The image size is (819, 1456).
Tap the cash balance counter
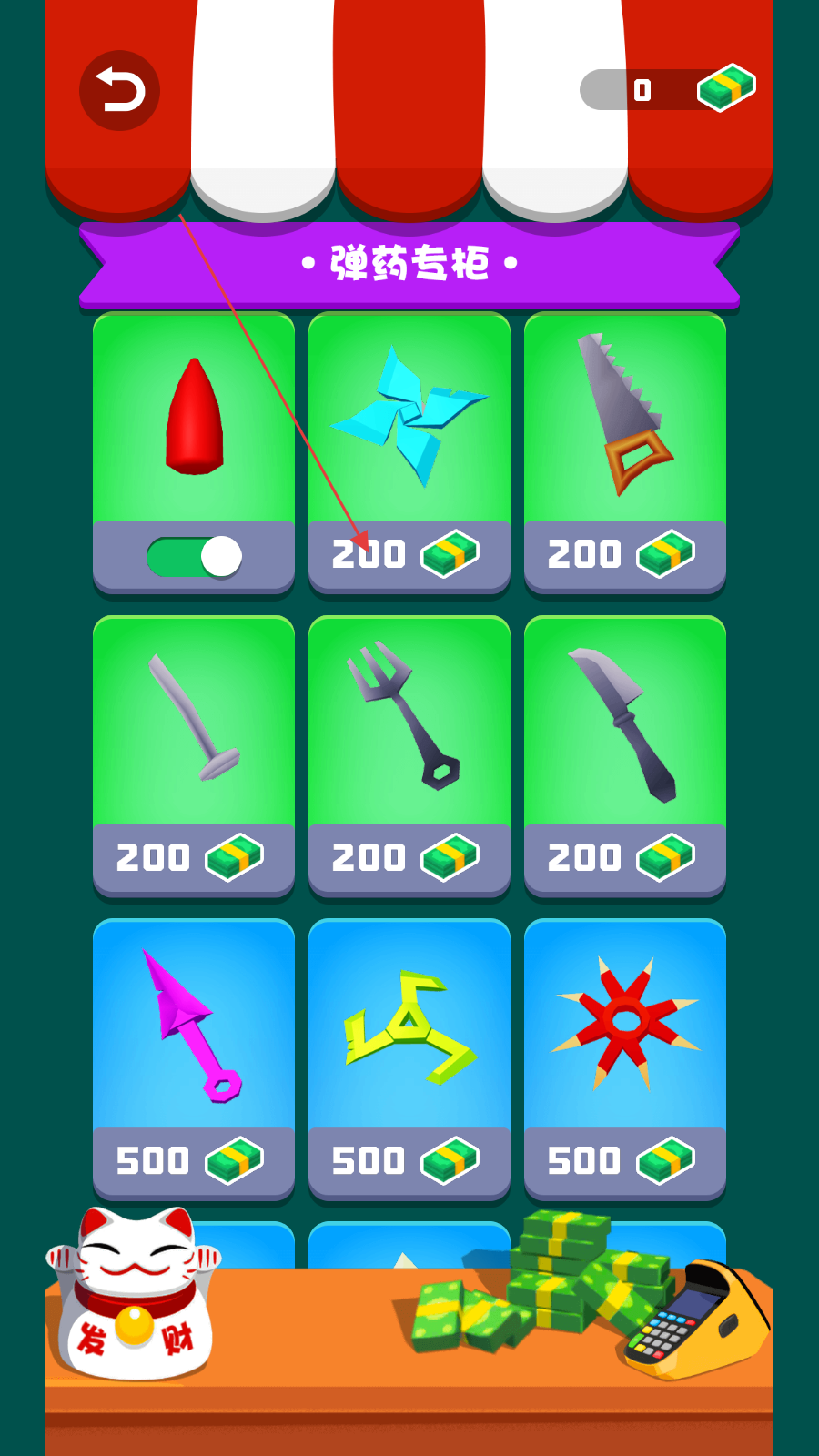[x=669, y=89]
